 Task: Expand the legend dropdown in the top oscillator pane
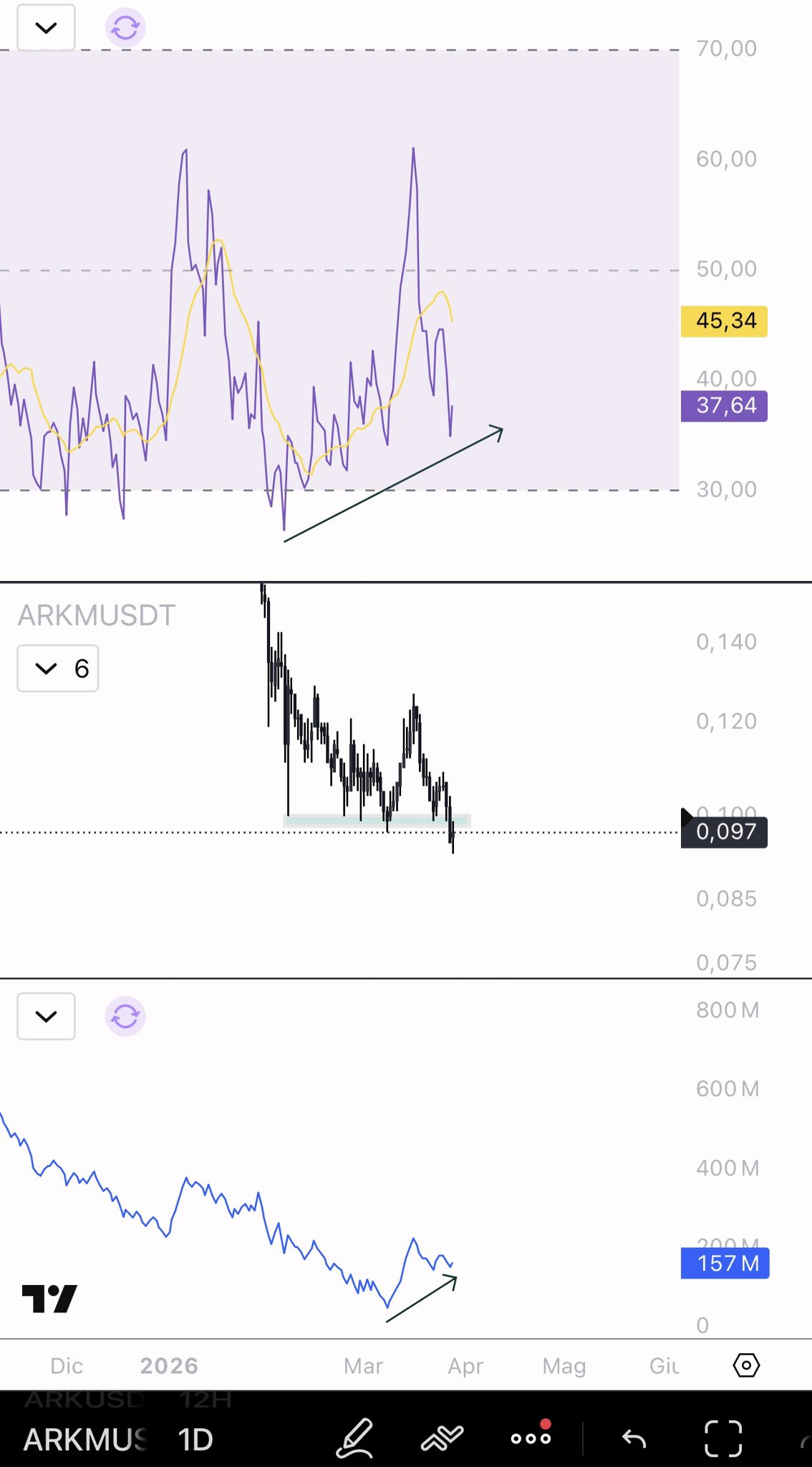[46, 28]
